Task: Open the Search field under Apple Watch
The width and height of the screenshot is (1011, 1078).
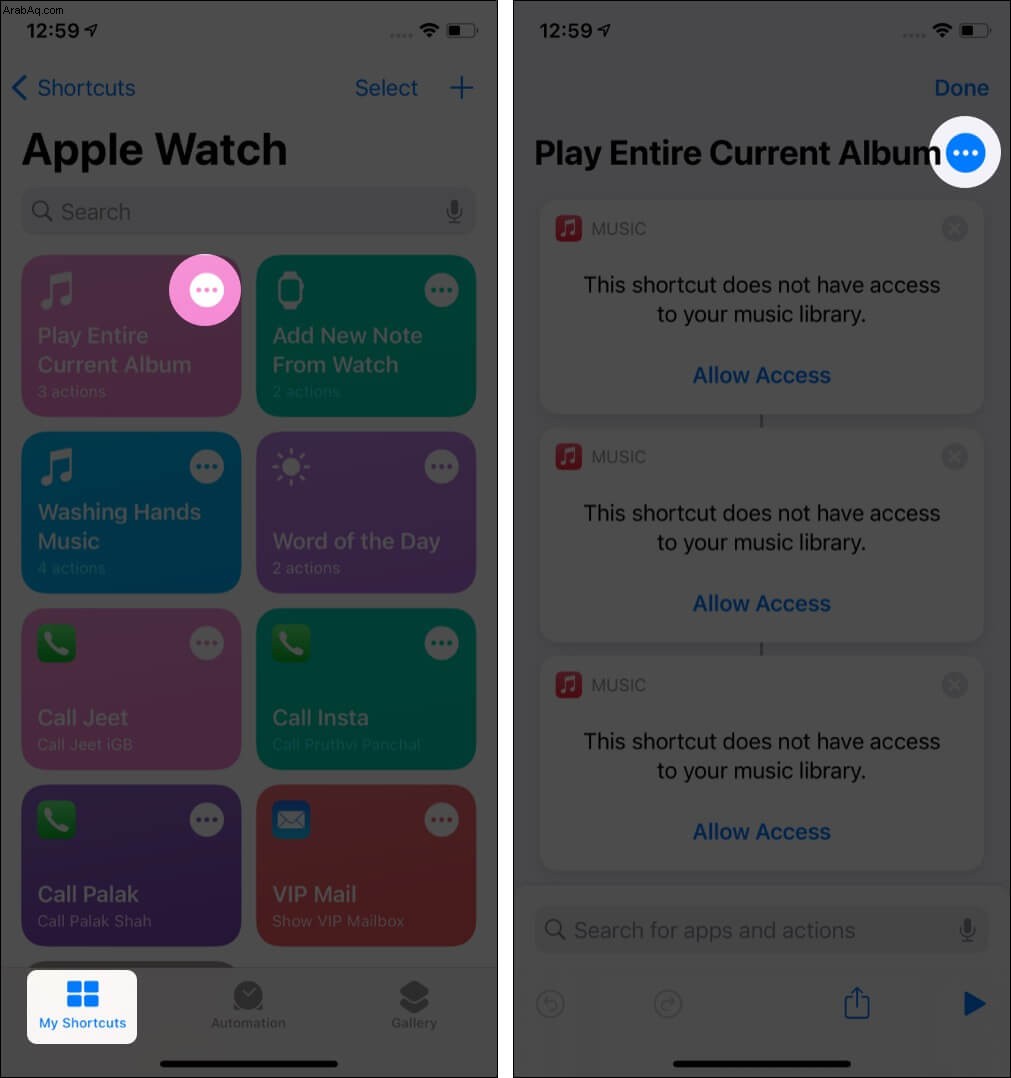Action: (240, 212)
